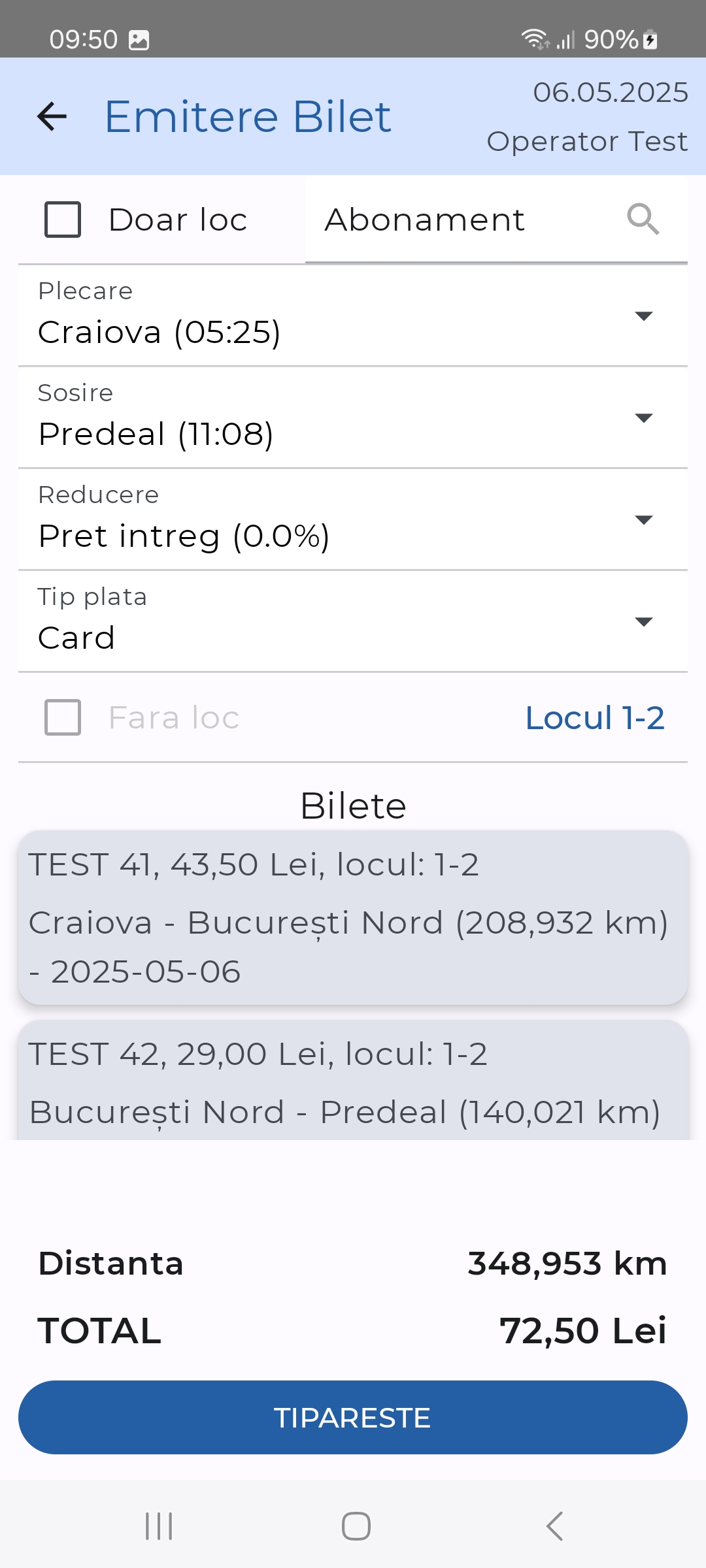Show recent apps from navigation bar
Image resolution: width=706 pixels, height=1568 pixels.
pos(159,1526)
